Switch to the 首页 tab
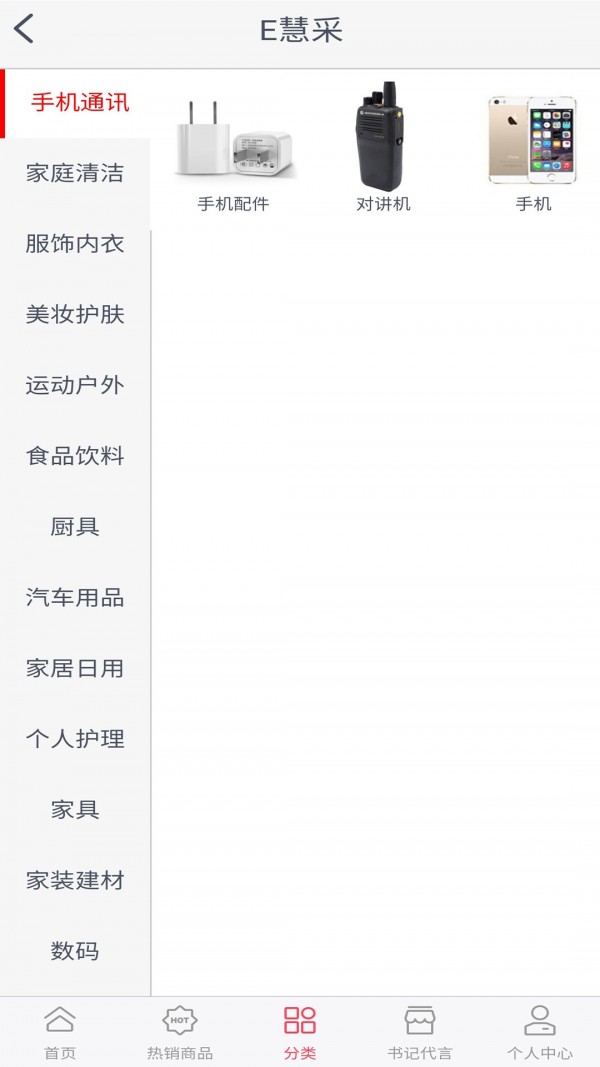600x1067 pixels. pos(60,1033)
